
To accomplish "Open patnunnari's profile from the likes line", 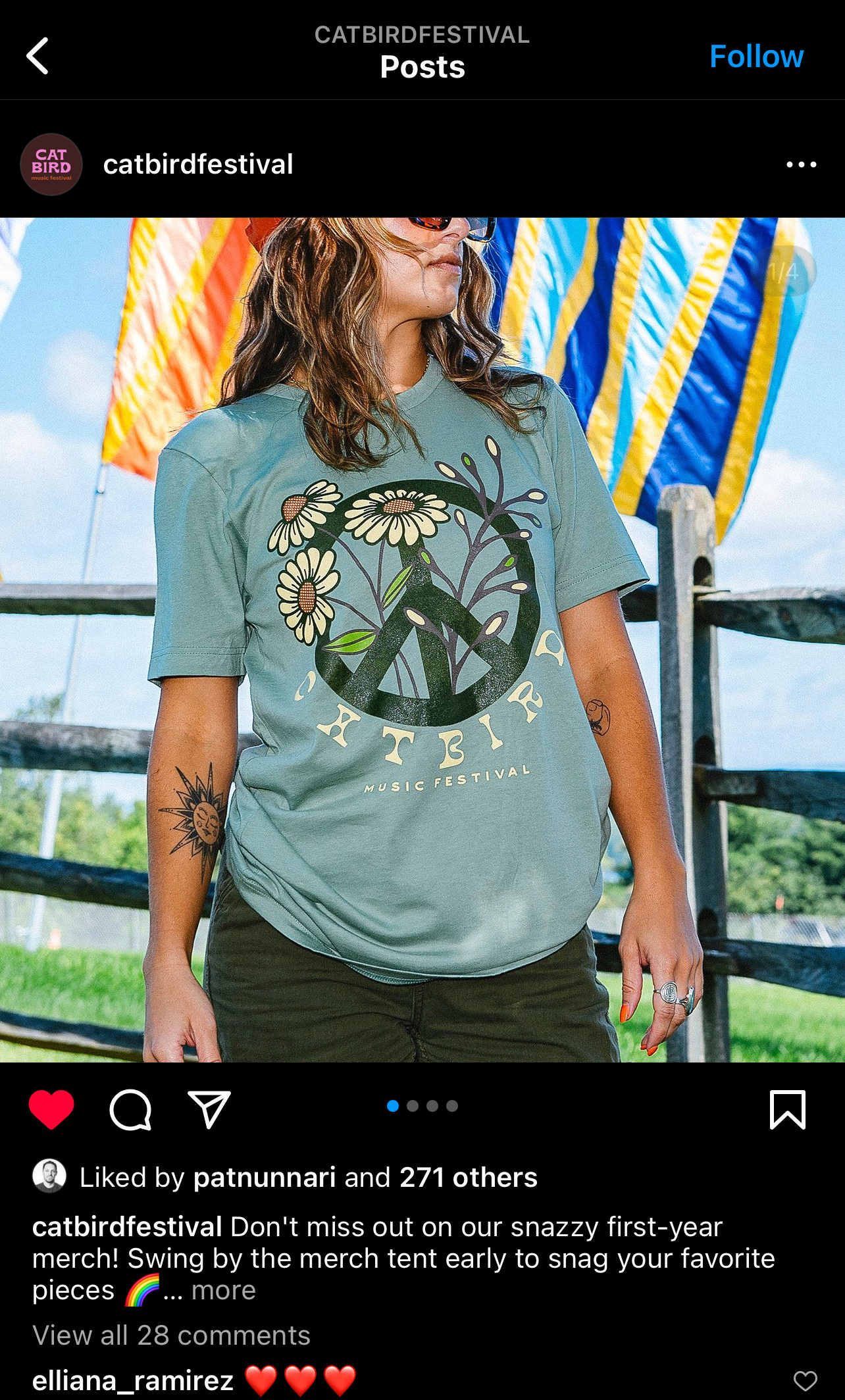I will click(265, 1178).
